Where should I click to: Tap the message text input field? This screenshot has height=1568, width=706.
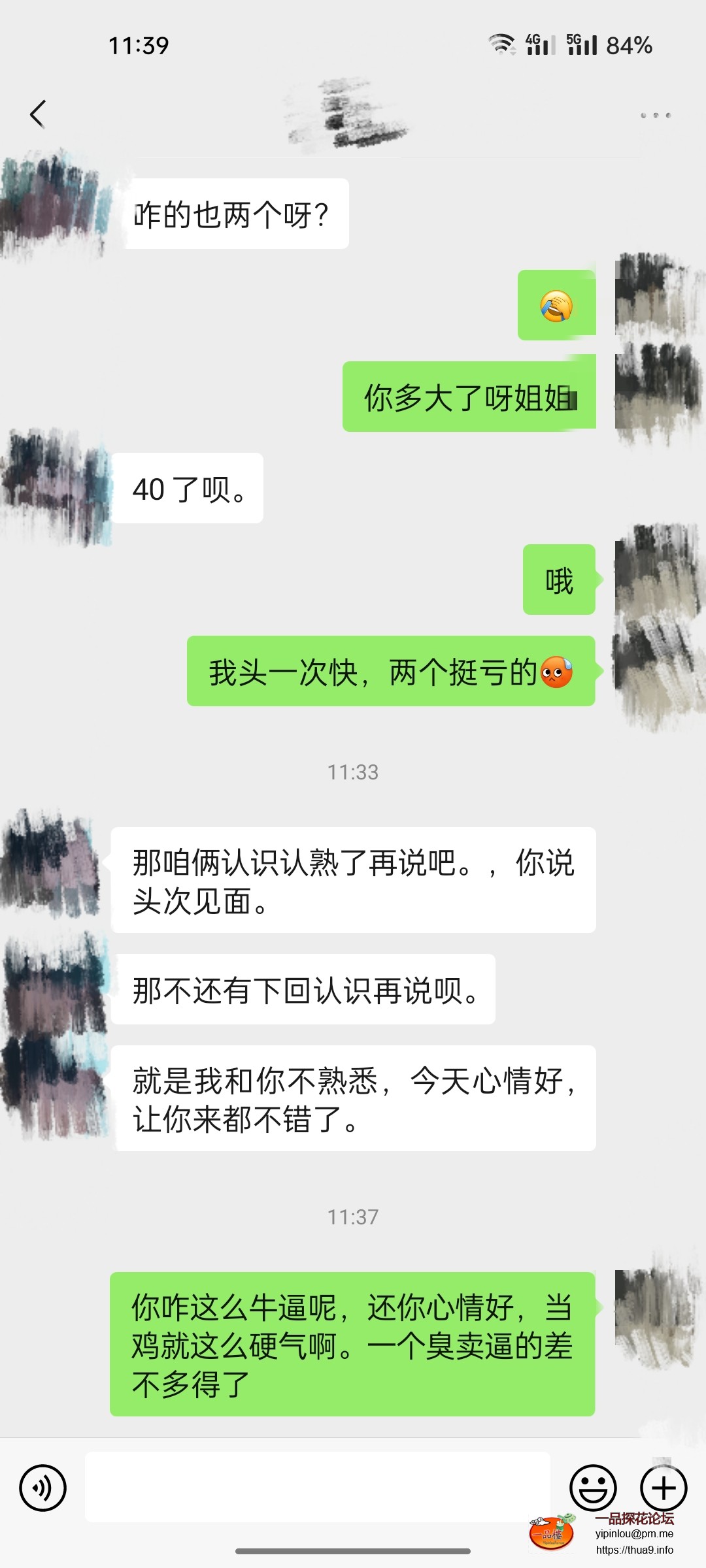(x=317, y=1488)
